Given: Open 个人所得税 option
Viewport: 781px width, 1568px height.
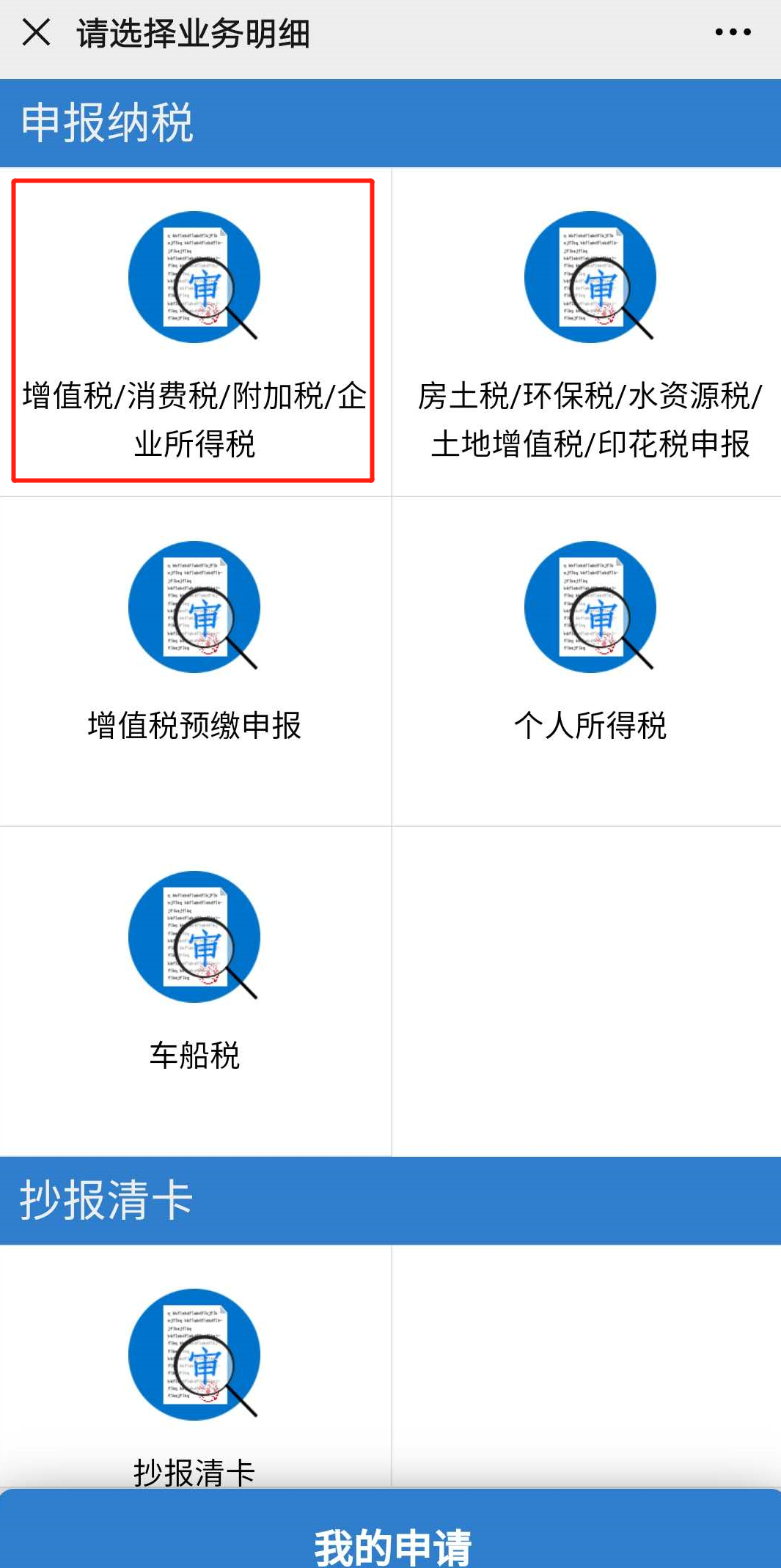Looking at the screenshot, I should pos(587,661).
